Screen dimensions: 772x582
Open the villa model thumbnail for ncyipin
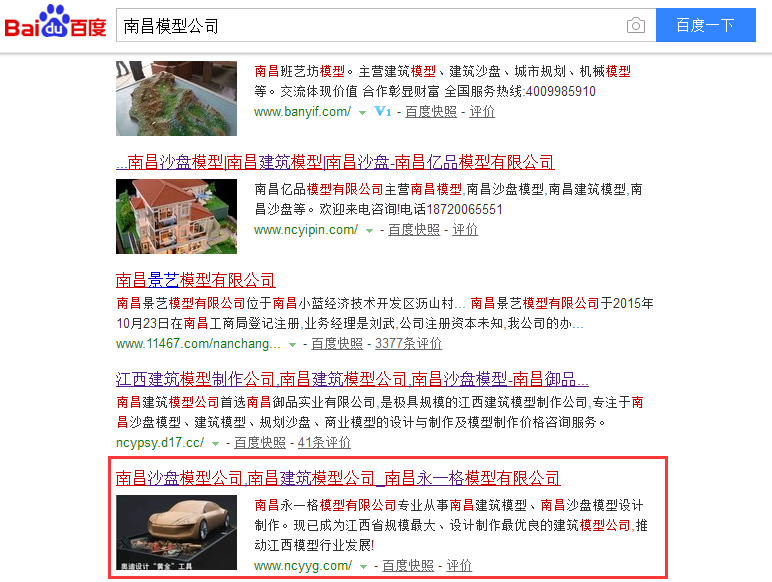pos(176,216)
